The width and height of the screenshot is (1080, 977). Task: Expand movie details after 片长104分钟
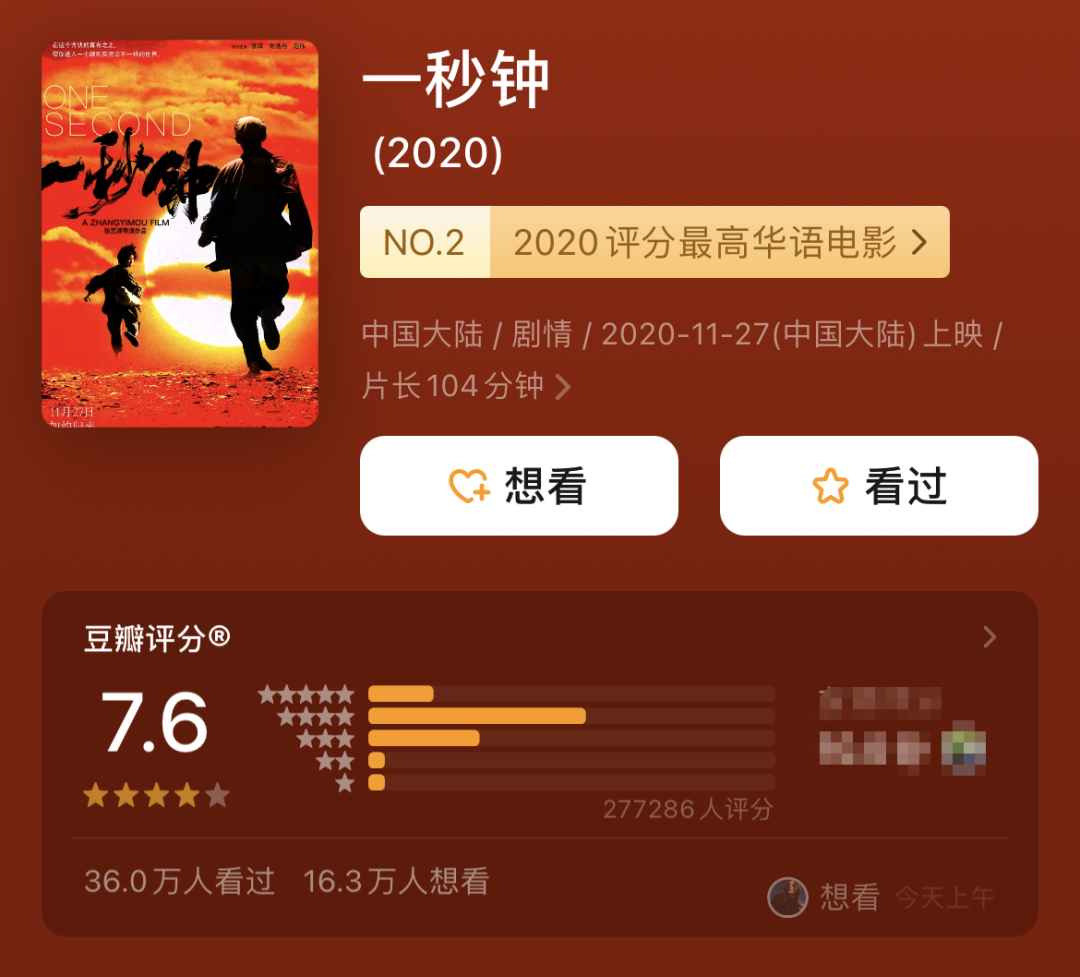click(563, 387)
